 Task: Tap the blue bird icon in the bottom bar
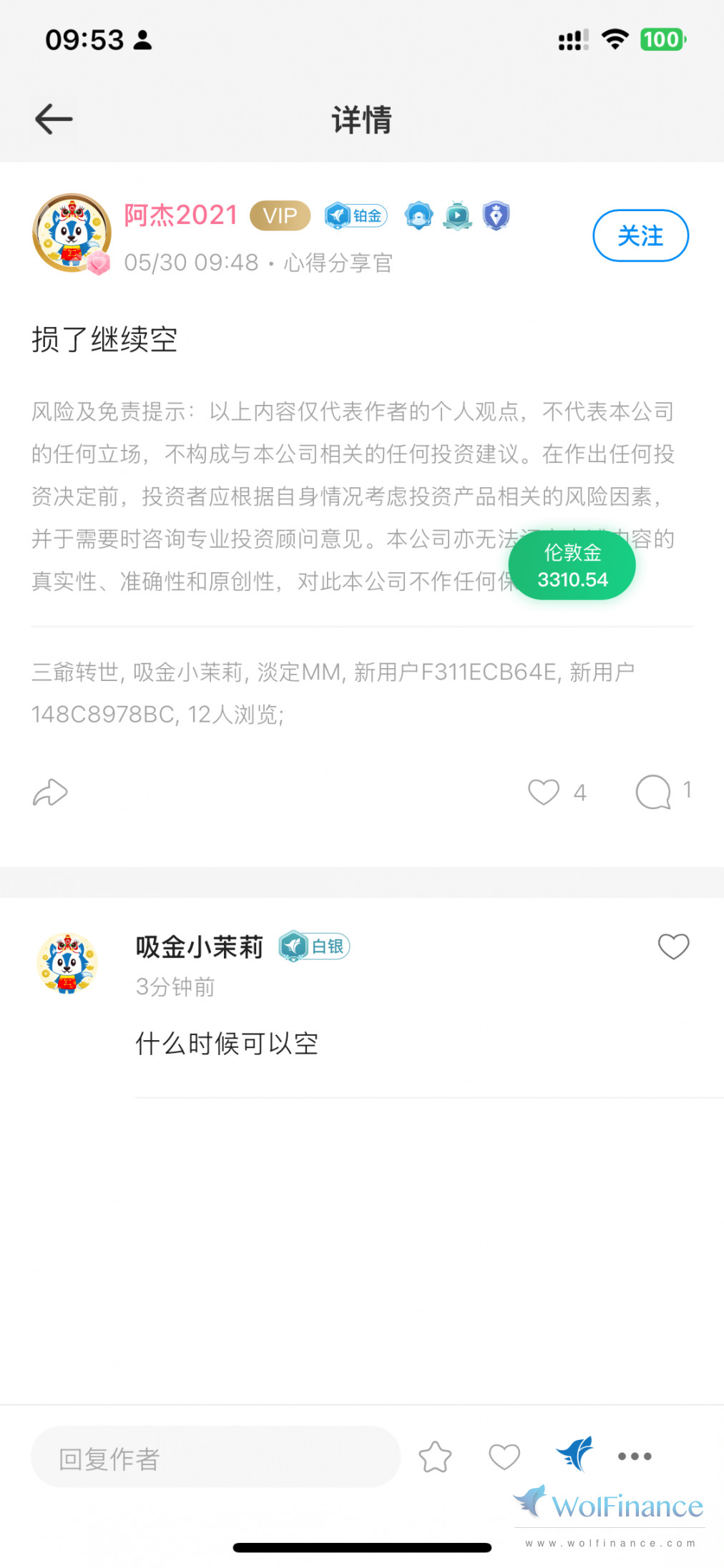tap(575, 1454)
